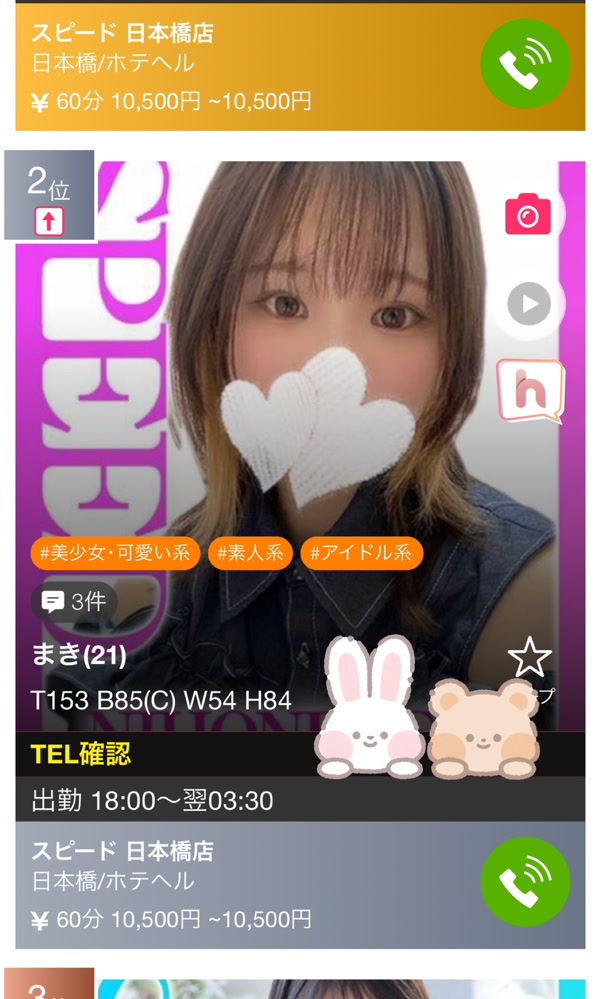Call the shop under まき's card

[525, 882]
